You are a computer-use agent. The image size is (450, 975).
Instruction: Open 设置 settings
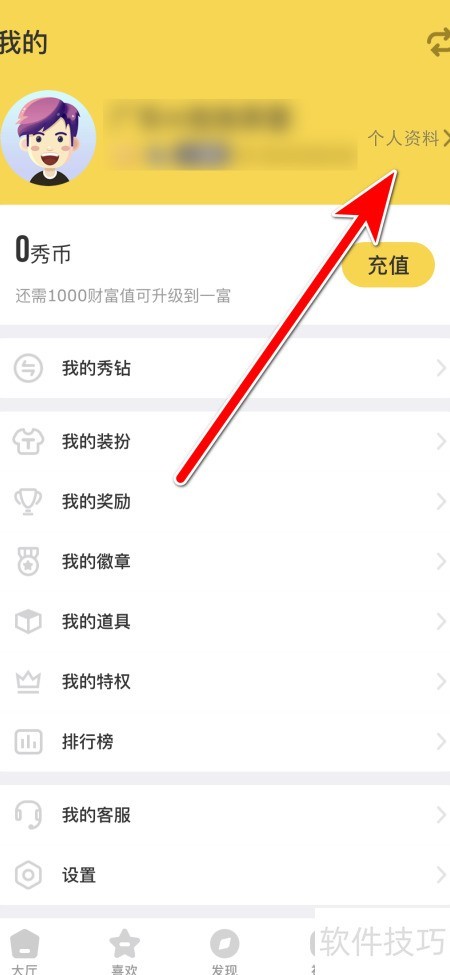point(225,875)
